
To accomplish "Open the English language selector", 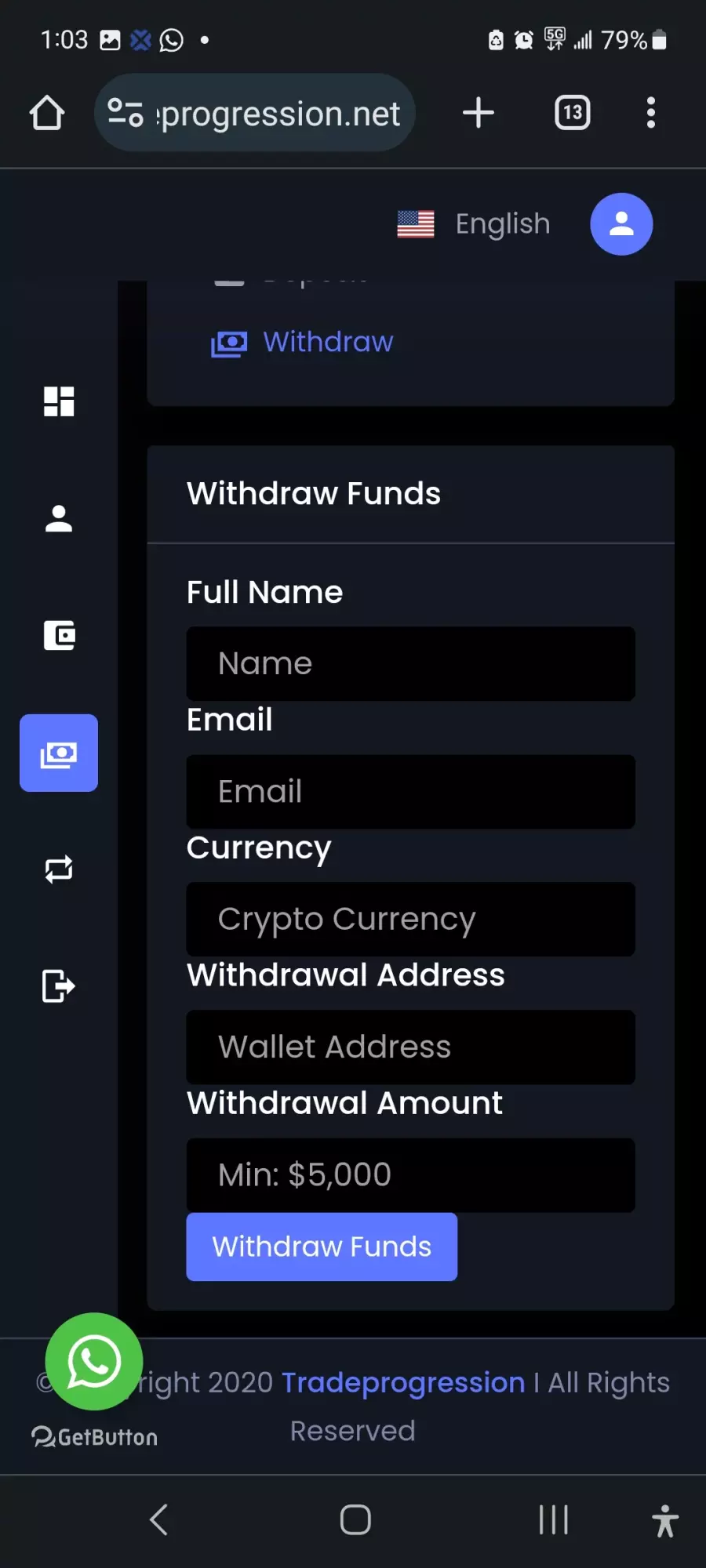I will tap(474, 224).
